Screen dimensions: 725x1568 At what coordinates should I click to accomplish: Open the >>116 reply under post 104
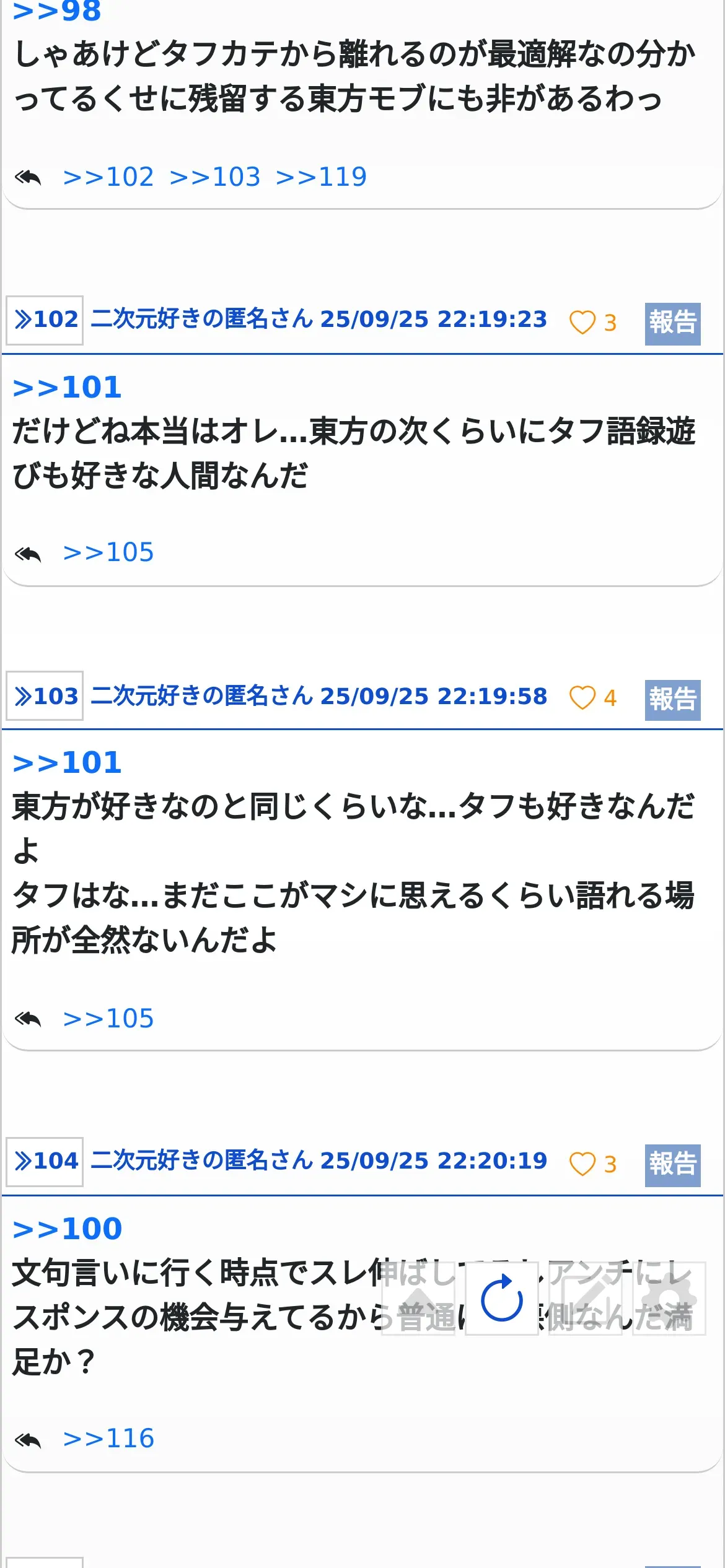pos(108,1439)
